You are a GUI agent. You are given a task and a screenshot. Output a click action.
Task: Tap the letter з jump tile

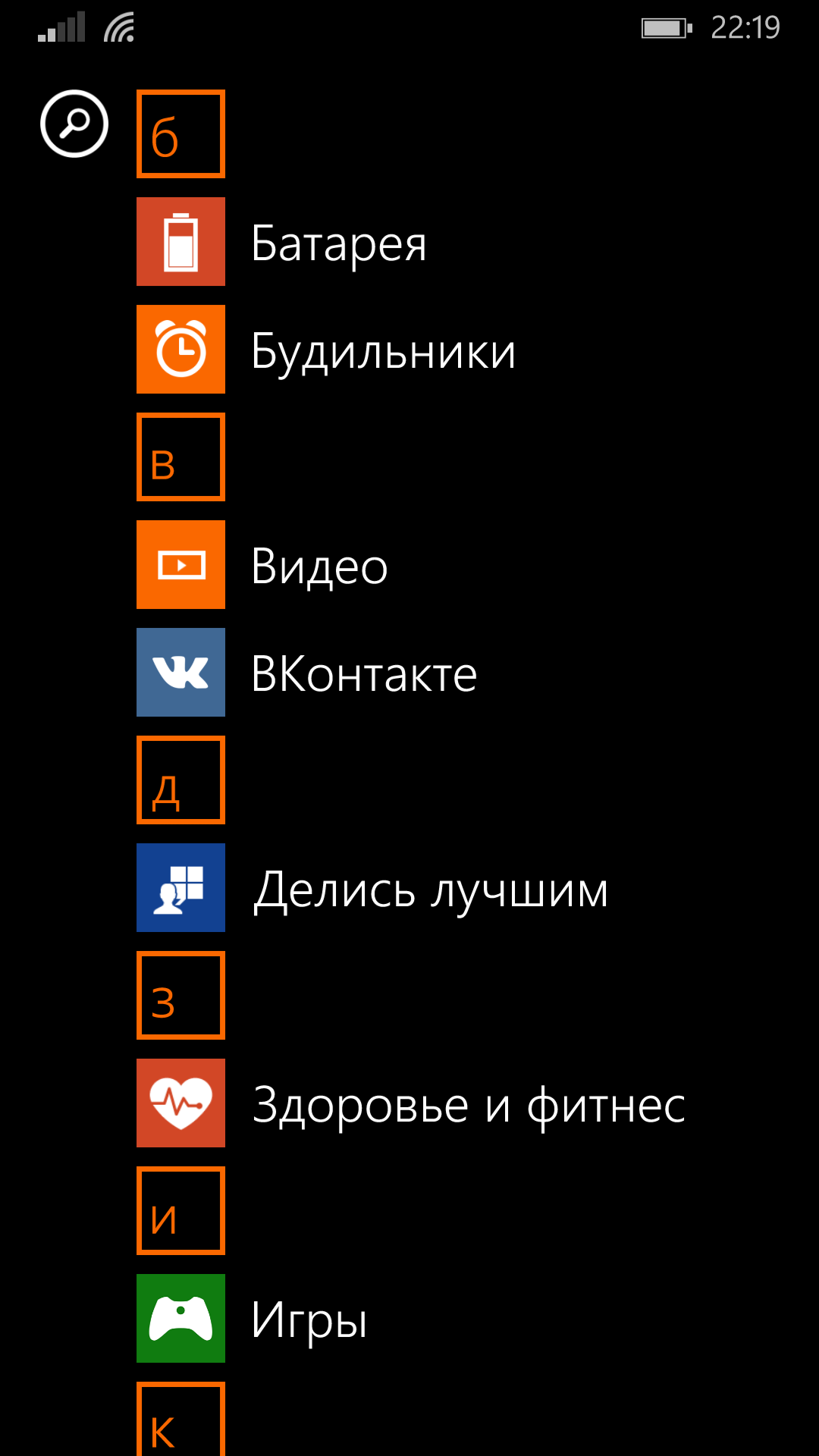point(180,996)
